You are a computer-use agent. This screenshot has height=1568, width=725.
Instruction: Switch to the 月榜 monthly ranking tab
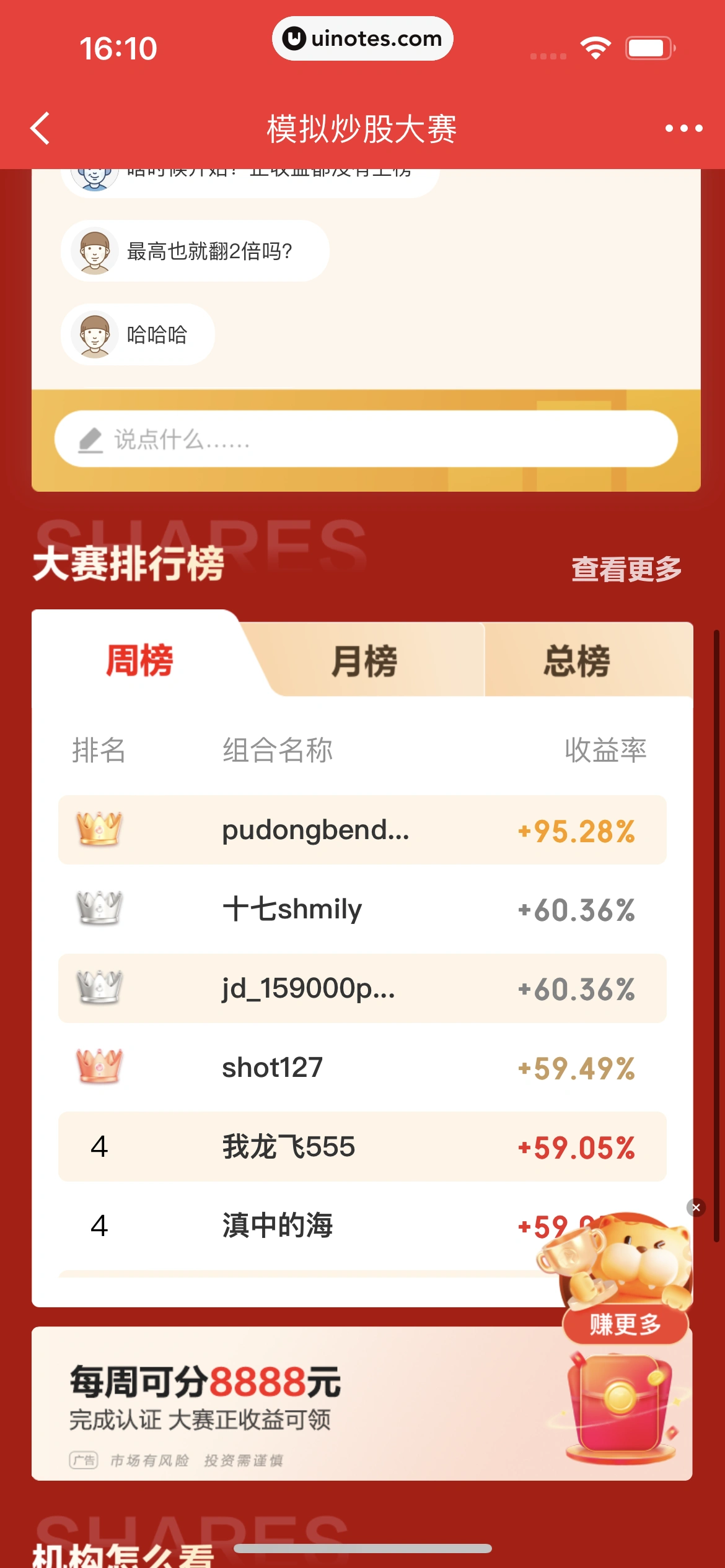click(364, 661)
